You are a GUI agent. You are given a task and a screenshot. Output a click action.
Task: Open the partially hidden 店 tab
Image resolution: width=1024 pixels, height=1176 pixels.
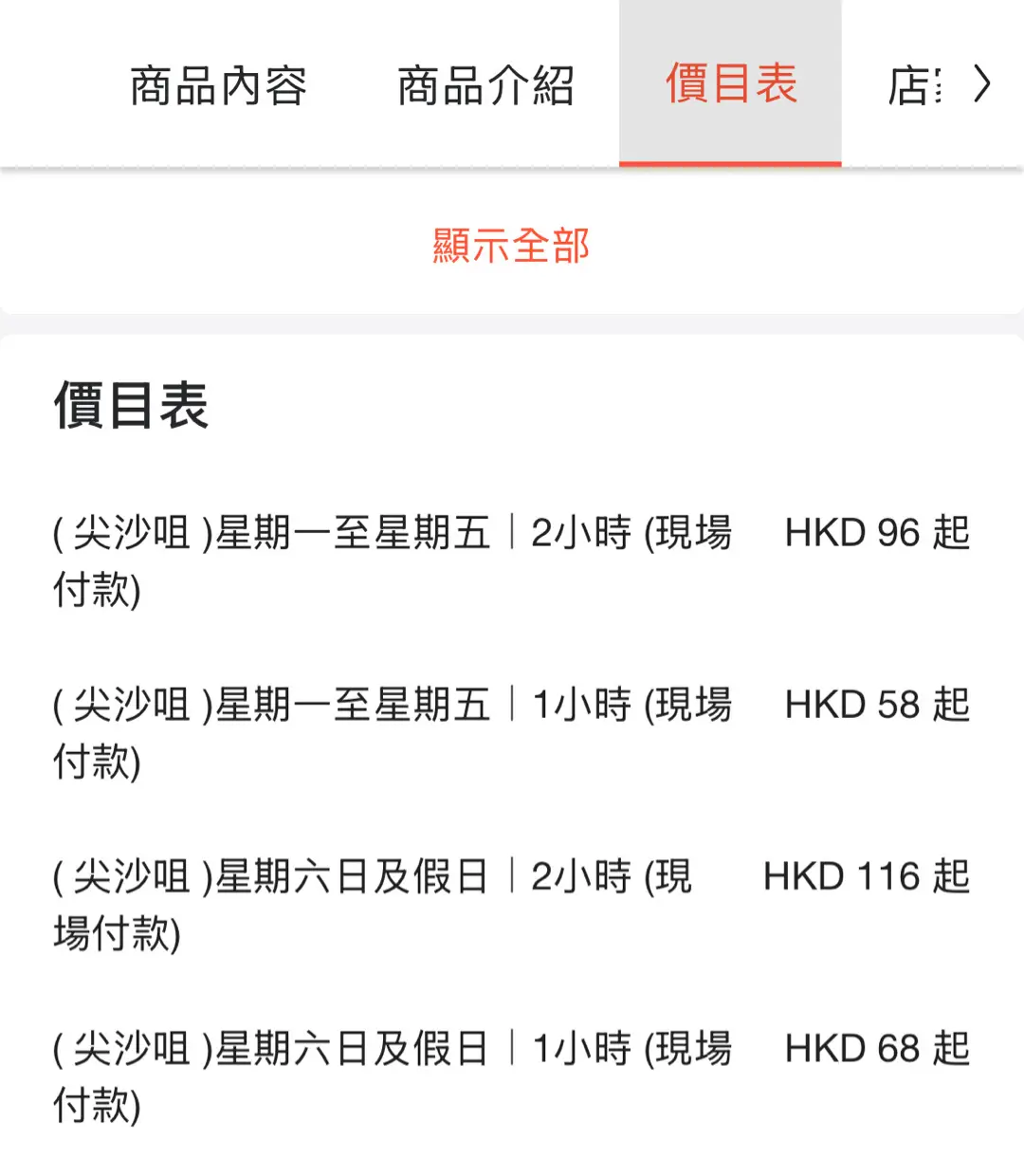click(x=912, y=85)
